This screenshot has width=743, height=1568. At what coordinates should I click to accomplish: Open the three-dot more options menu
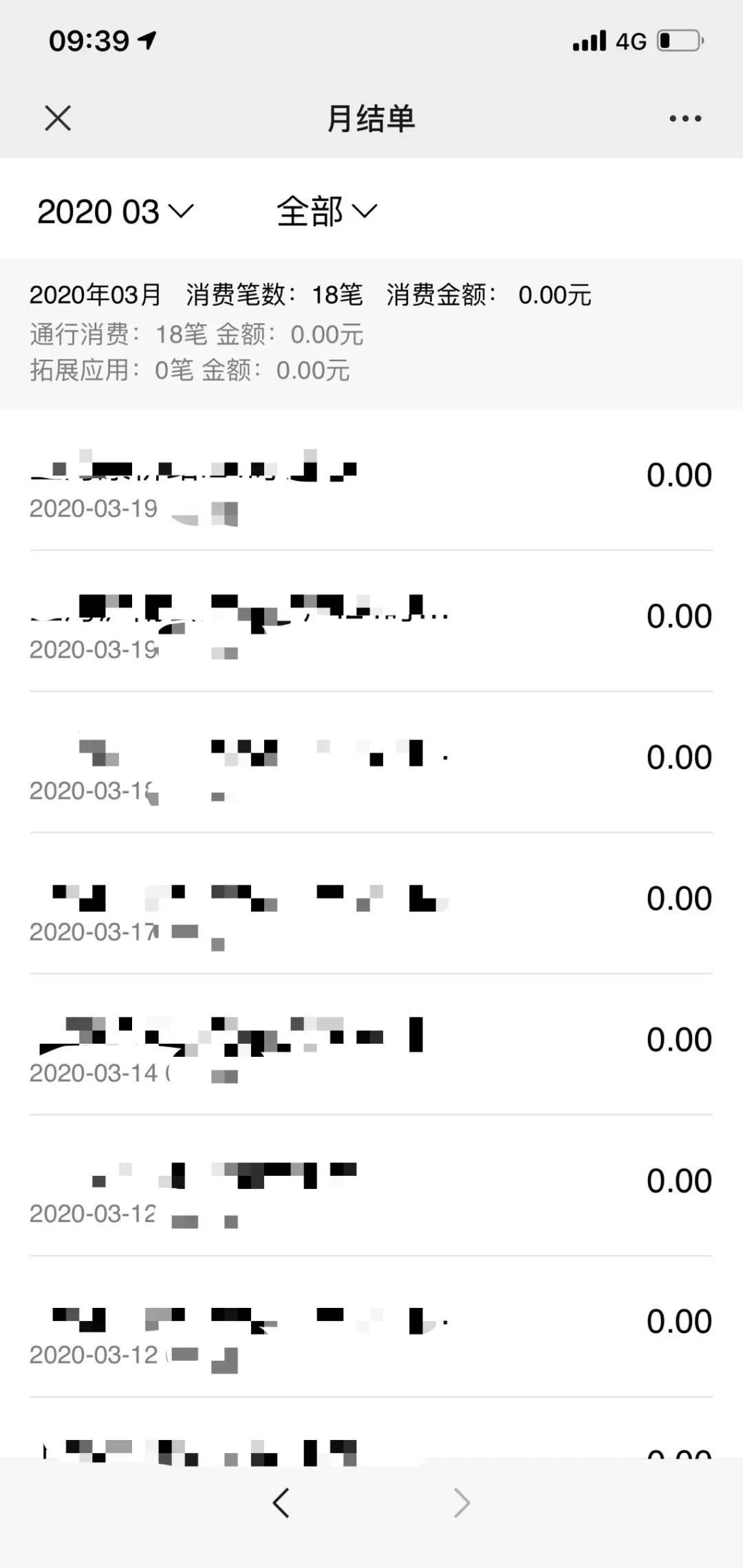click(685, 118)
